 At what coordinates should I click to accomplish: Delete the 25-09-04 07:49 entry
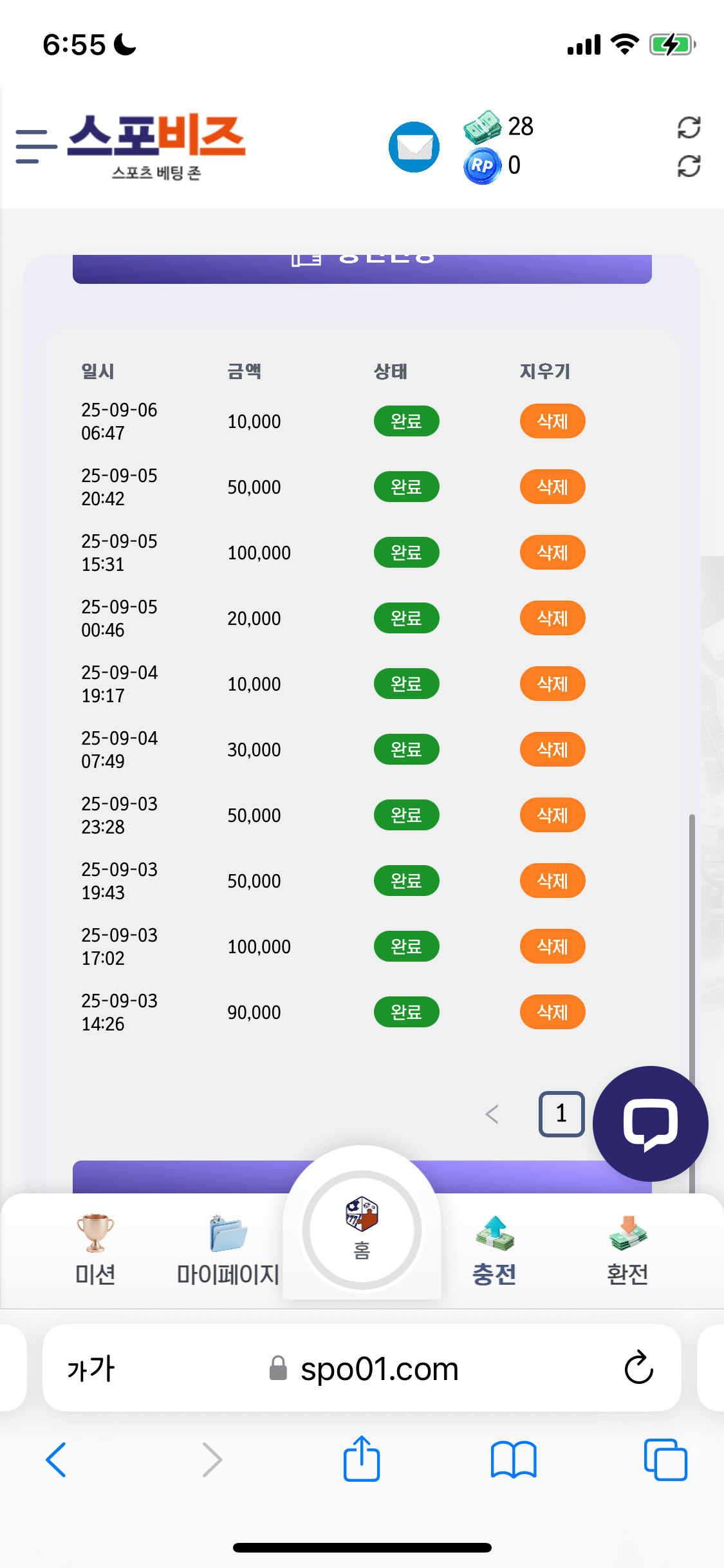552,750
